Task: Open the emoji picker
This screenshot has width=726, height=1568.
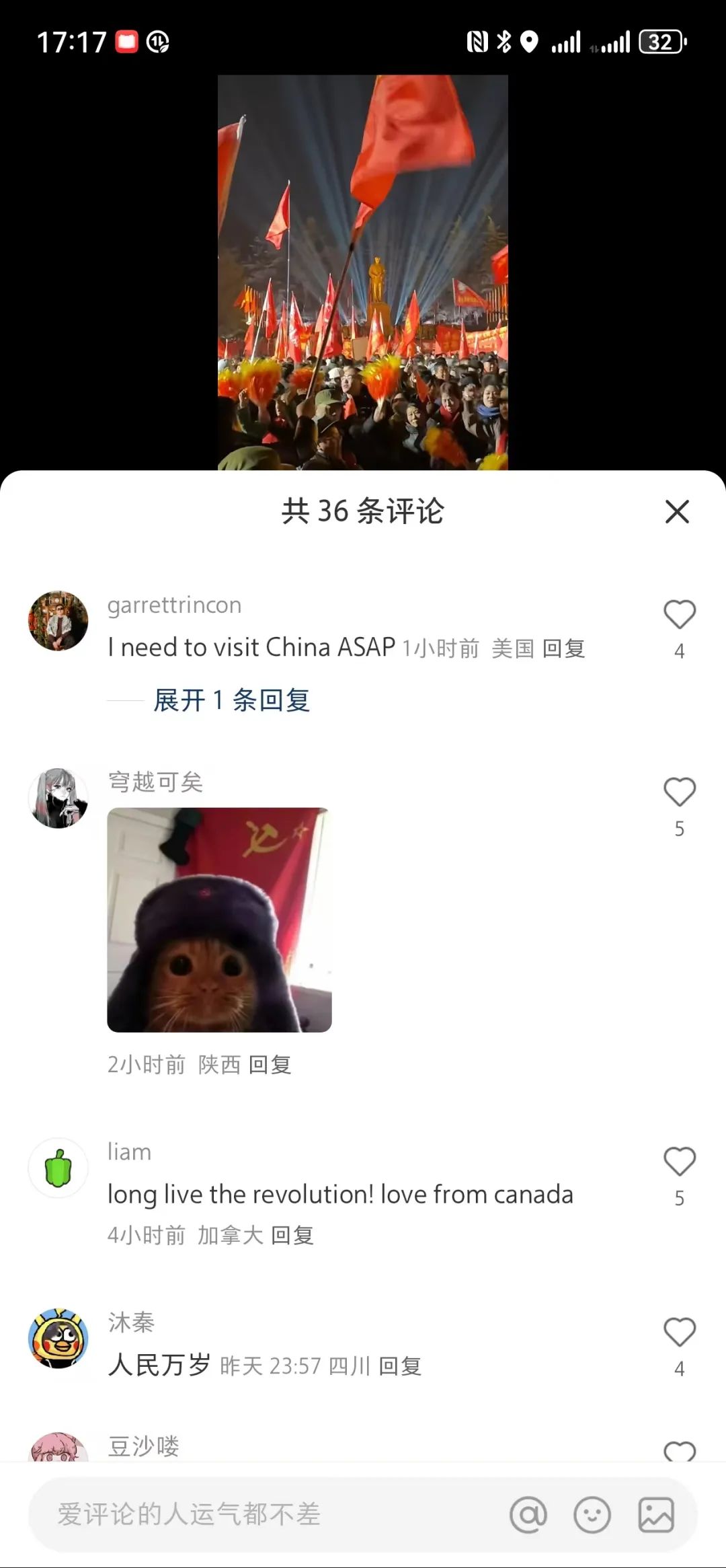Action: (592, 1515)
